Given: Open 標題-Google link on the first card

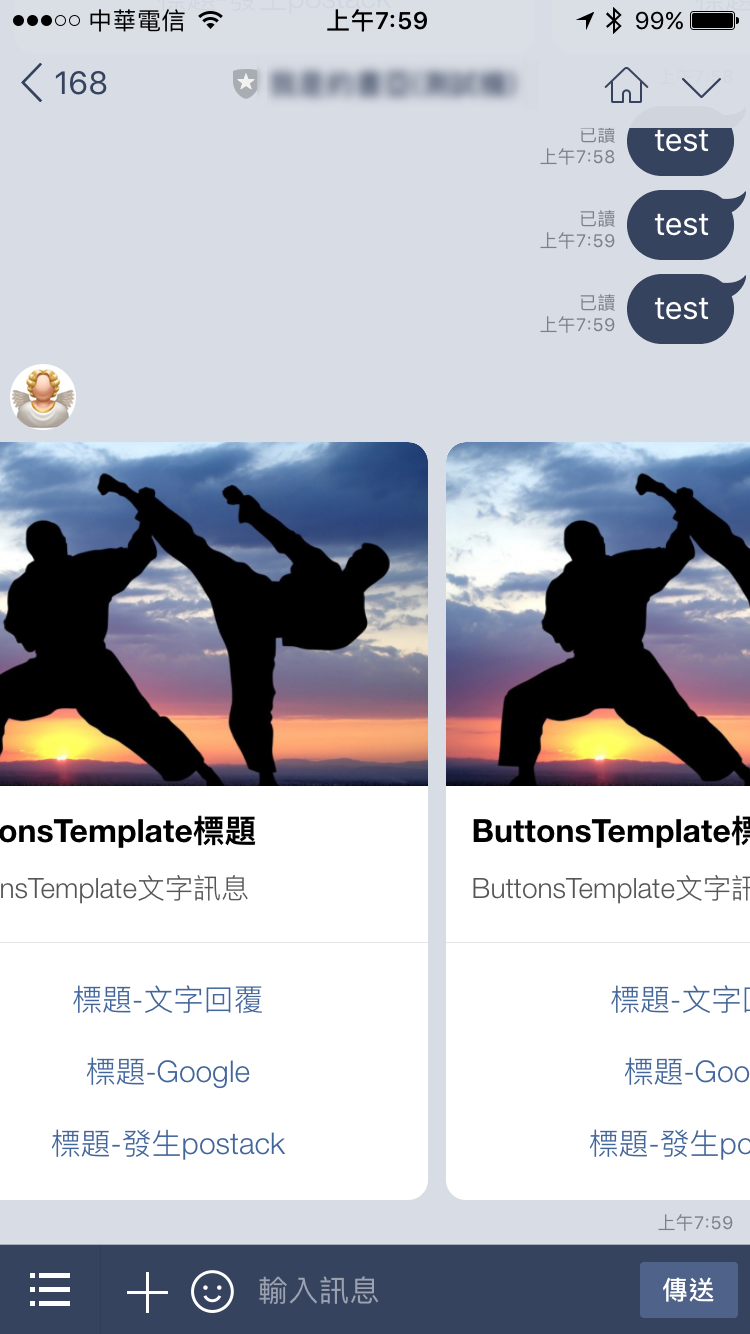Looking at the screenshot, I should click(x=168, y=1072).
